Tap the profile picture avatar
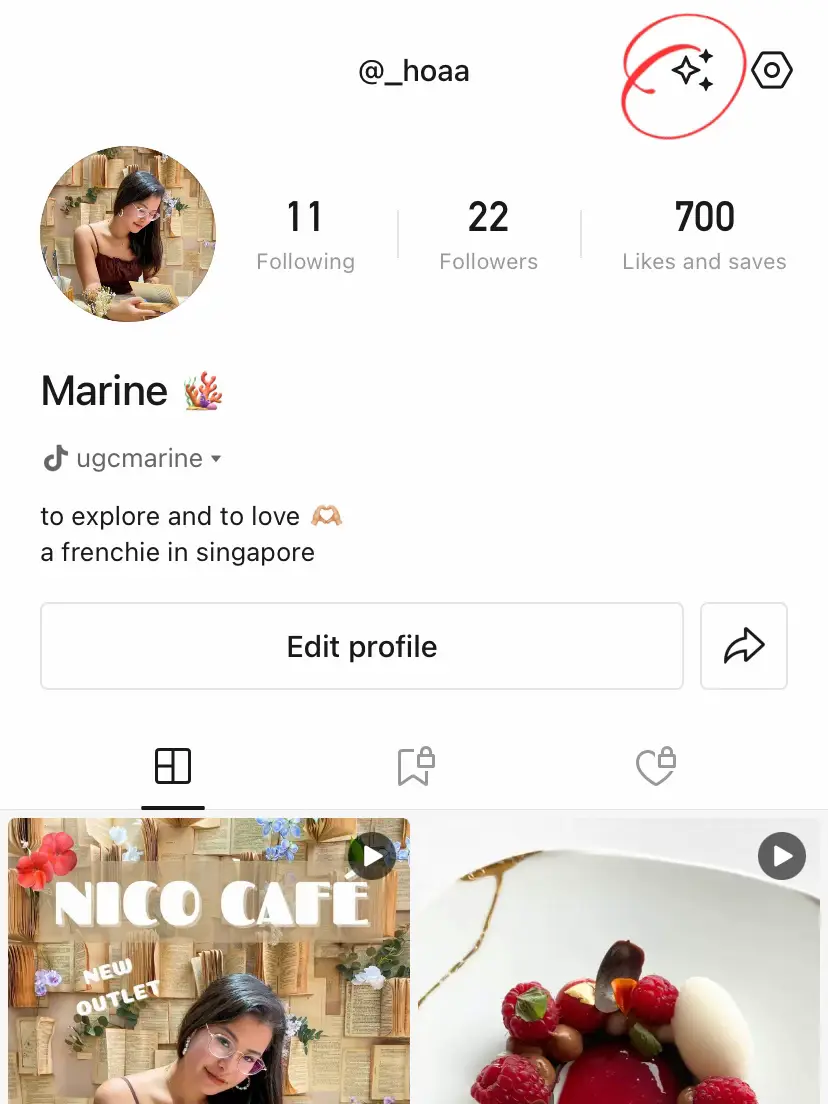 click(x=128, y=235)
